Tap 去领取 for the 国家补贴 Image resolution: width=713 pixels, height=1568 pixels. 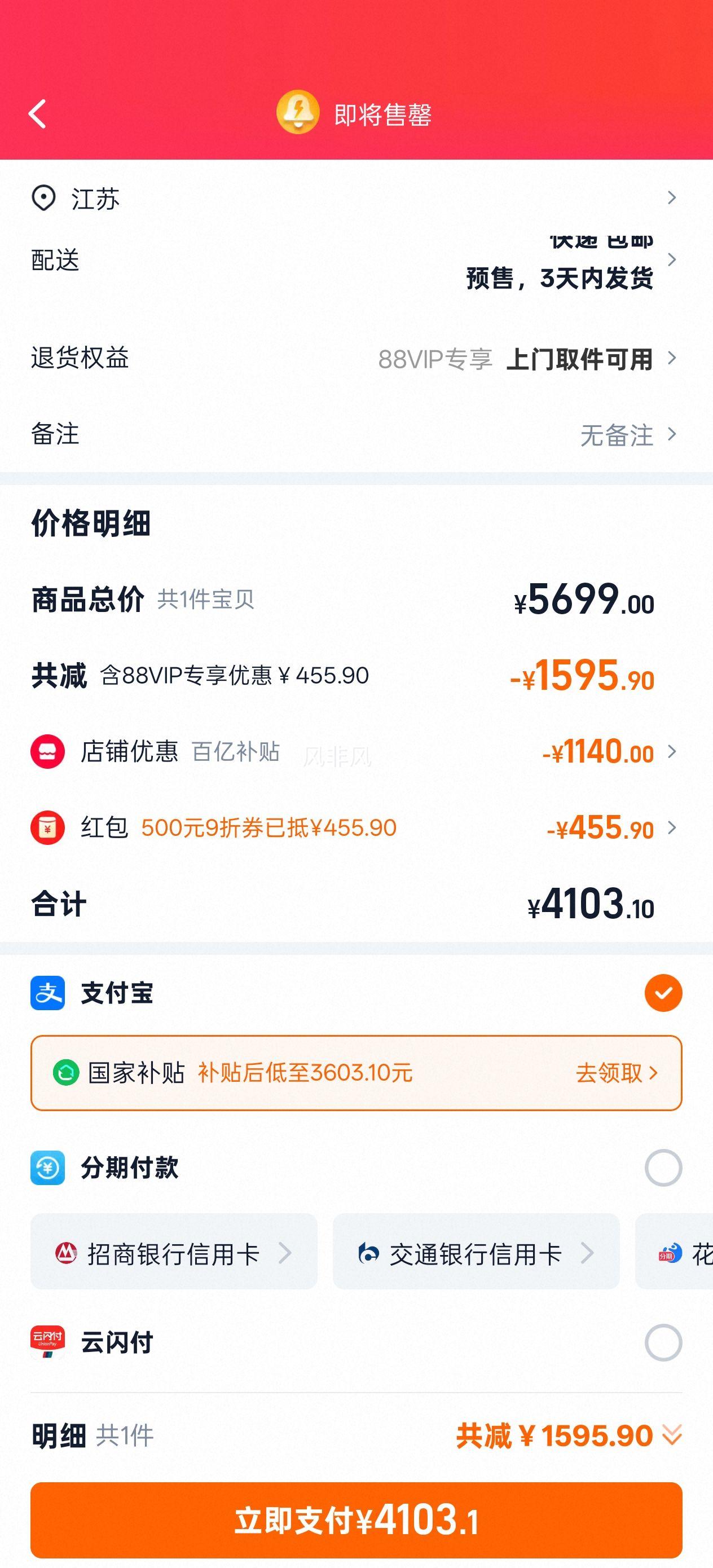[x=616, y=1073]
